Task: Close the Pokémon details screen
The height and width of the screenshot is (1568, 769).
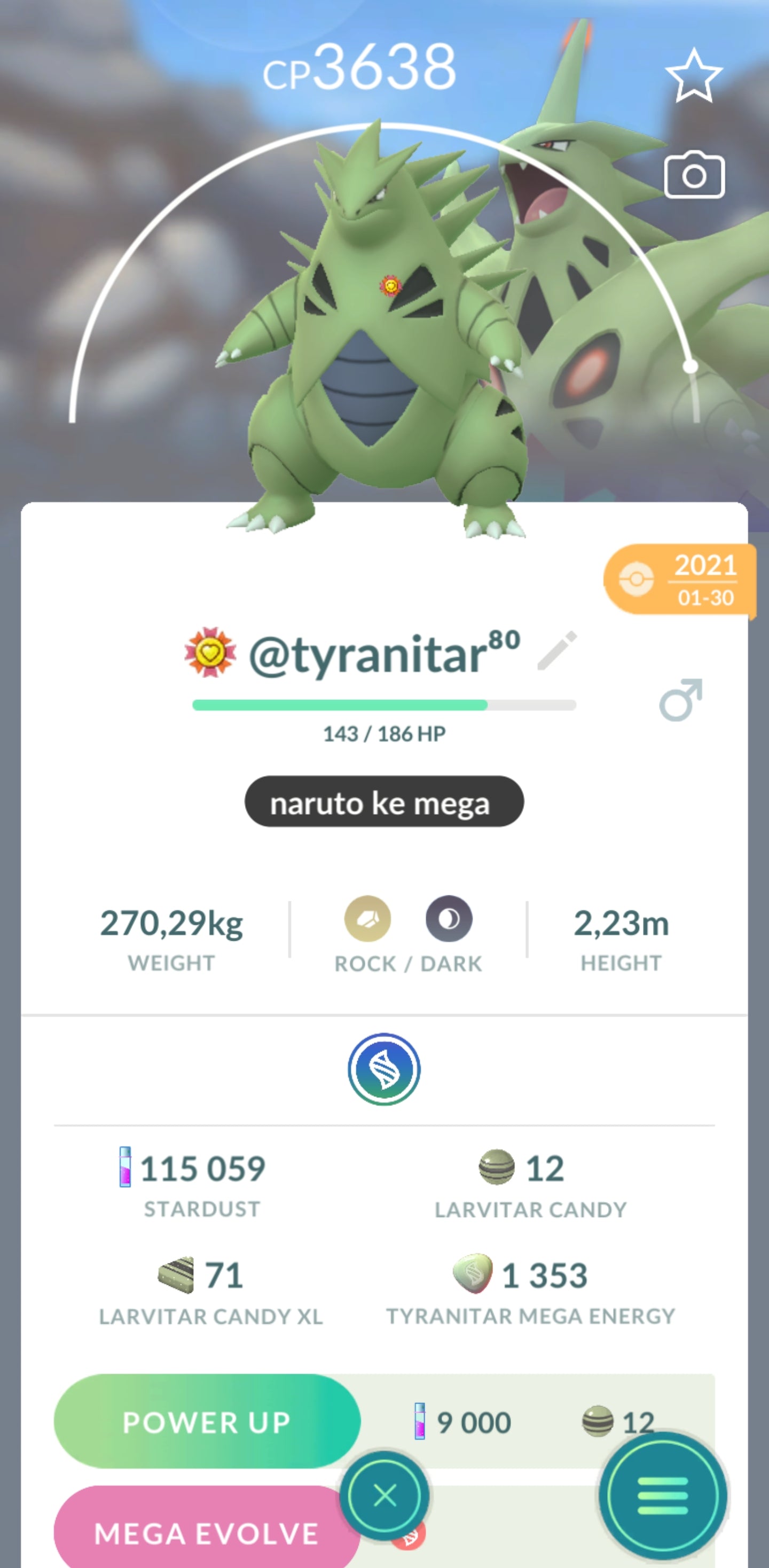Action: (x=384, y=1495)
